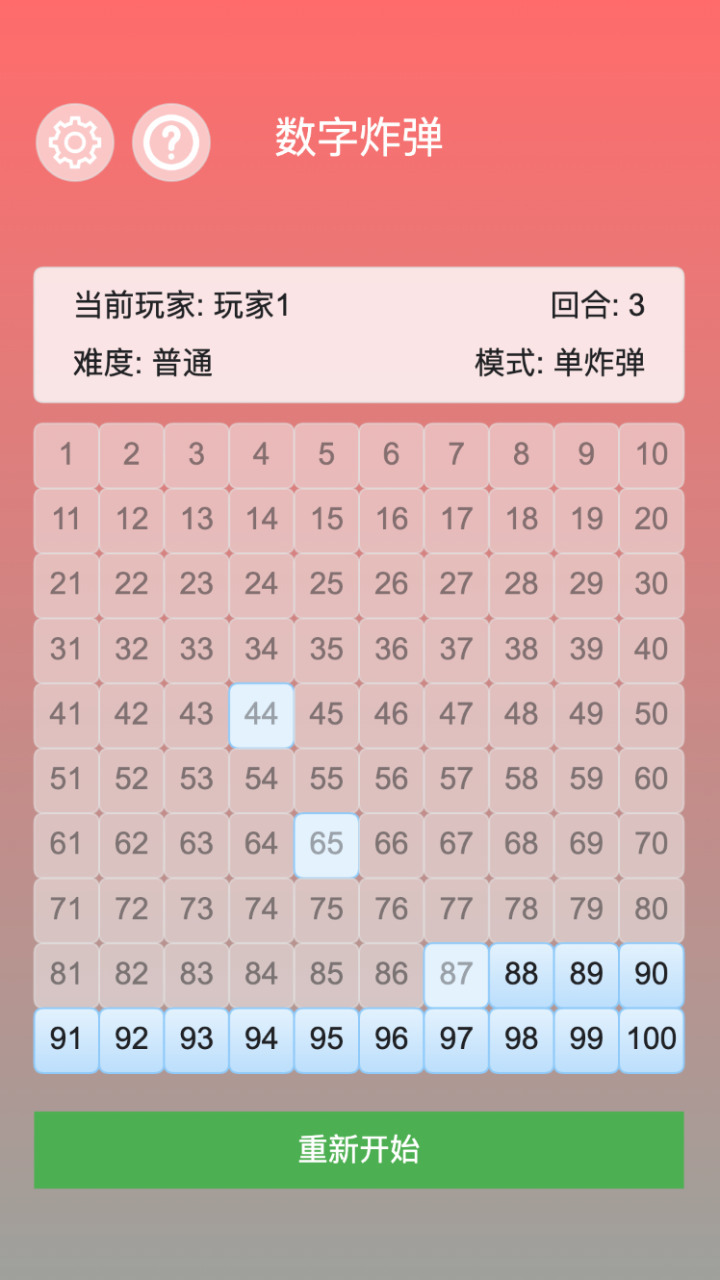
Task: Select number 97
Action: coord(456,1039)
